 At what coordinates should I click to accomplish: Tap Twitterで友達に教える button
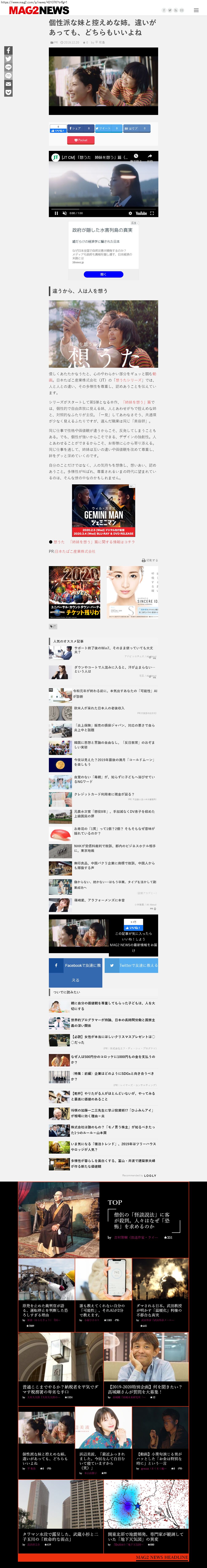pyautogui.click(x=131, y=965)
